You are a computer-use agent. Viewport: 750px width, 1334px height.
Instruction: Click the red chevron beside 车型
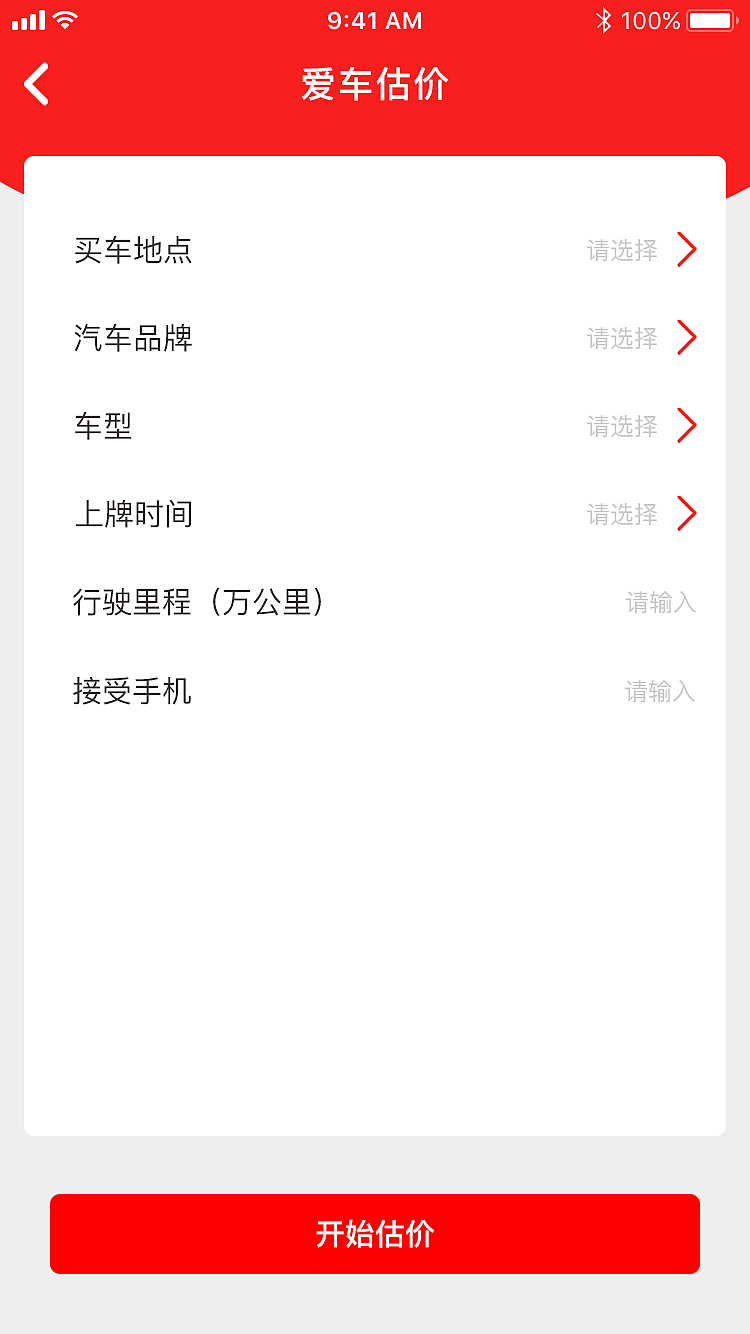(x=687, y=425)
